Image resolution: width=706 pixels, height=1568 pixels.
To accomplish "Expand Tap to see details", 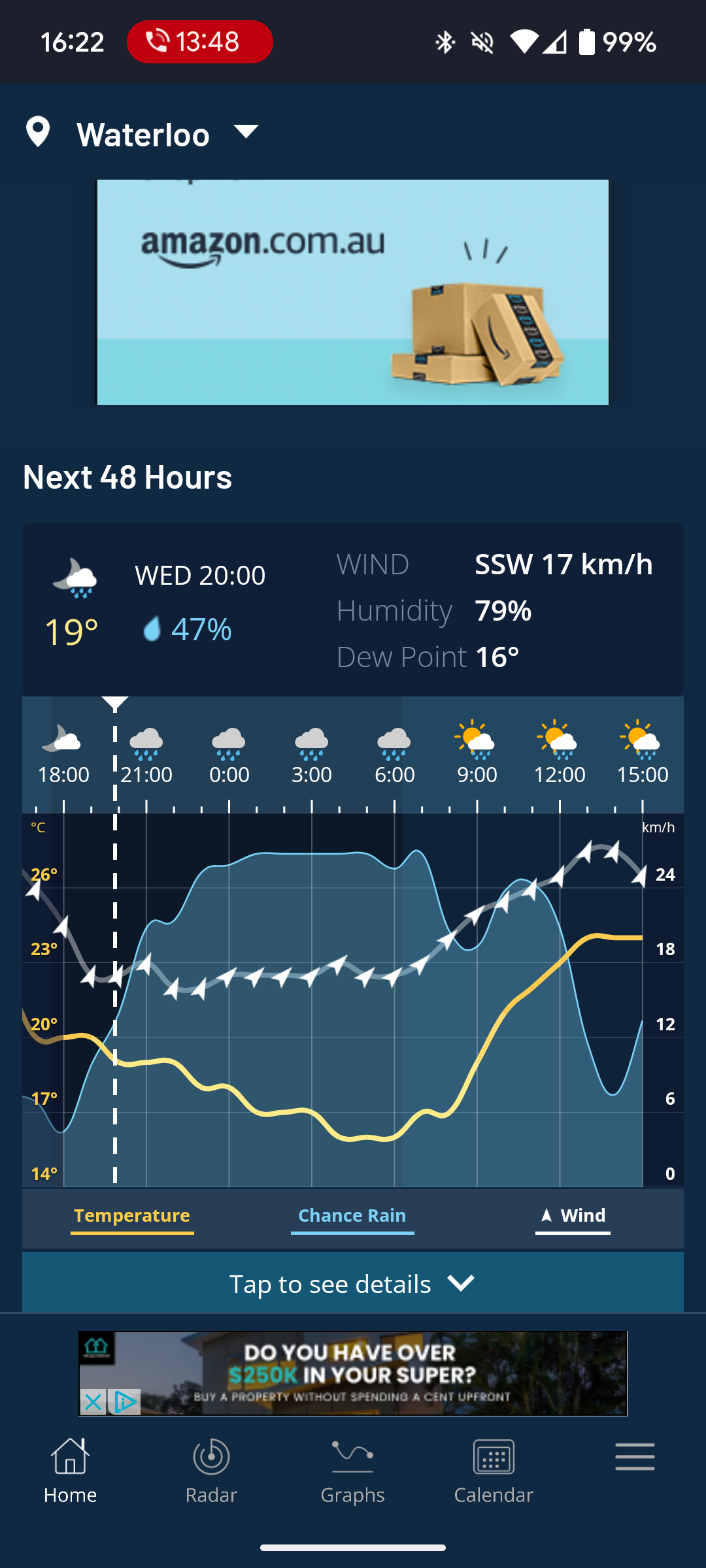I will coord(353,1284).
